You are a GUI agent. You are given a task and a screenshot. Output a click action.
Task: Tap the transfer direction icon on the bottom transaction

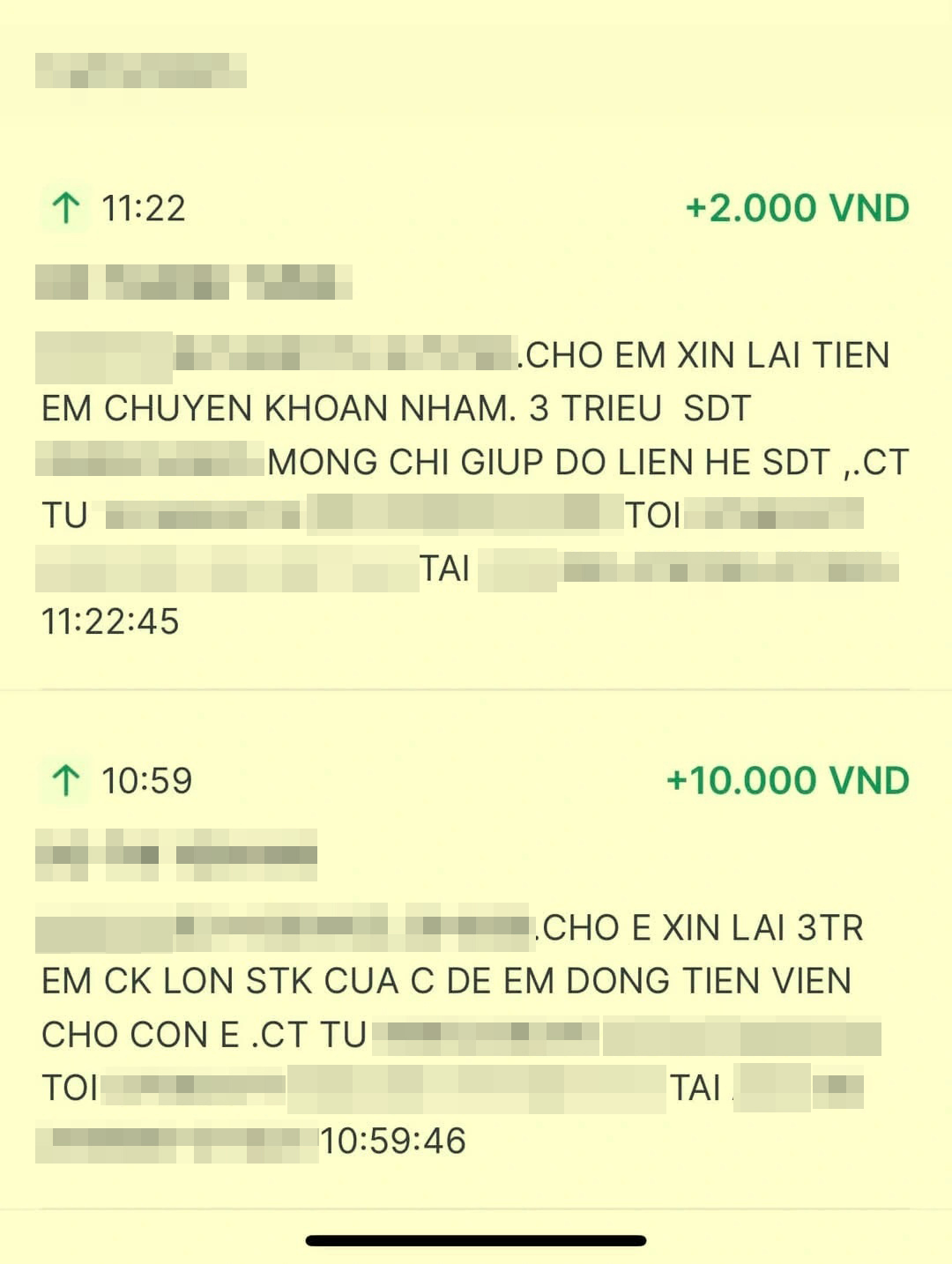pos(66,779)
